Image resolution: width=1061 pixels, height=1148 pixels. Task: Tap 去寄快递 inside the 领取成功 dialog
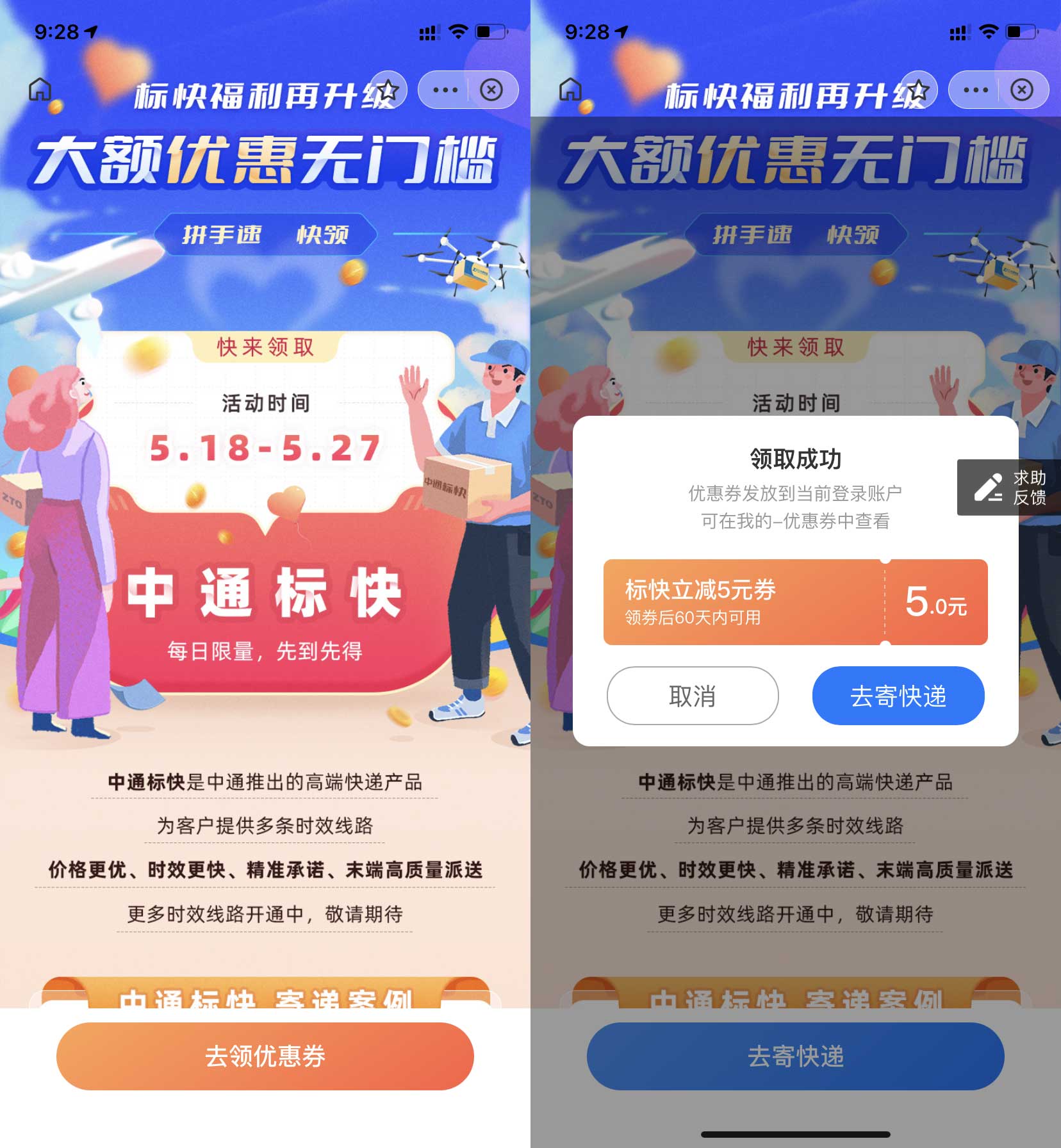[898, 696]
